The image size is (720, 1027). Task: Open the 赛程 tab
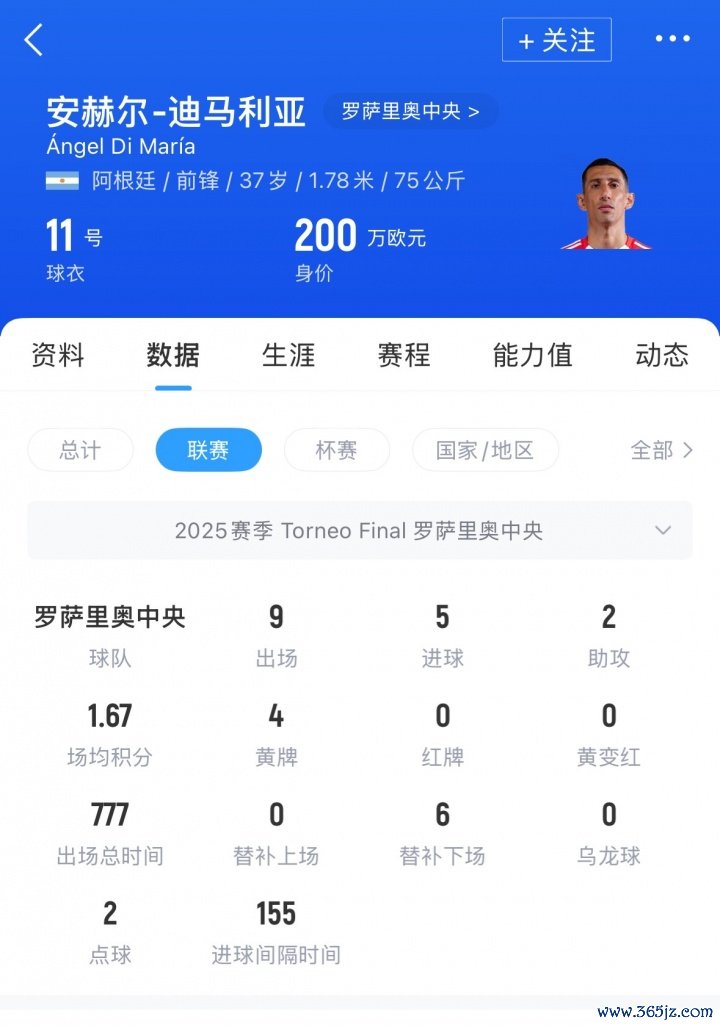coord(403,355)
